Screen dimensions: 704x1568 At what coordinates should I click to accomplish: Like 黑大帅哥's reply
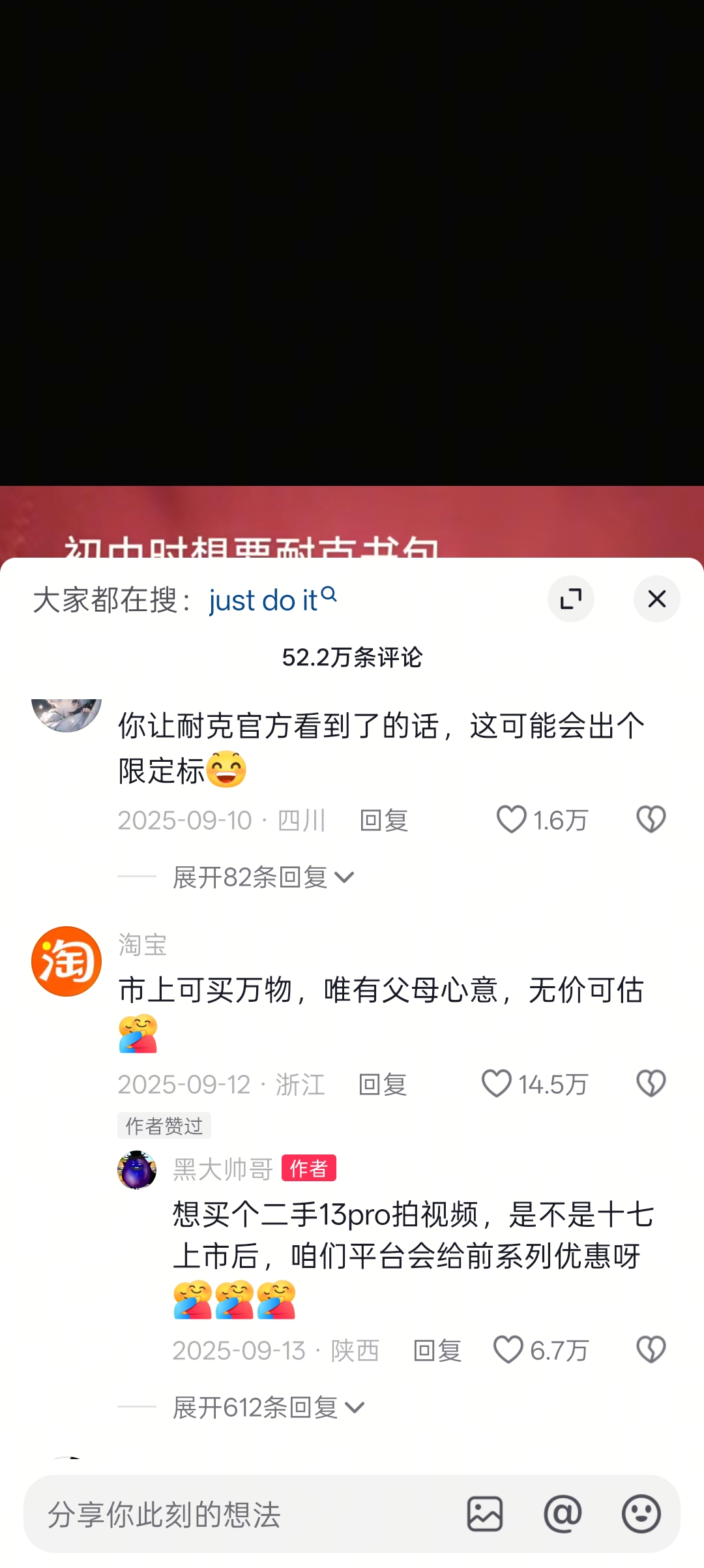[508, 1349]
